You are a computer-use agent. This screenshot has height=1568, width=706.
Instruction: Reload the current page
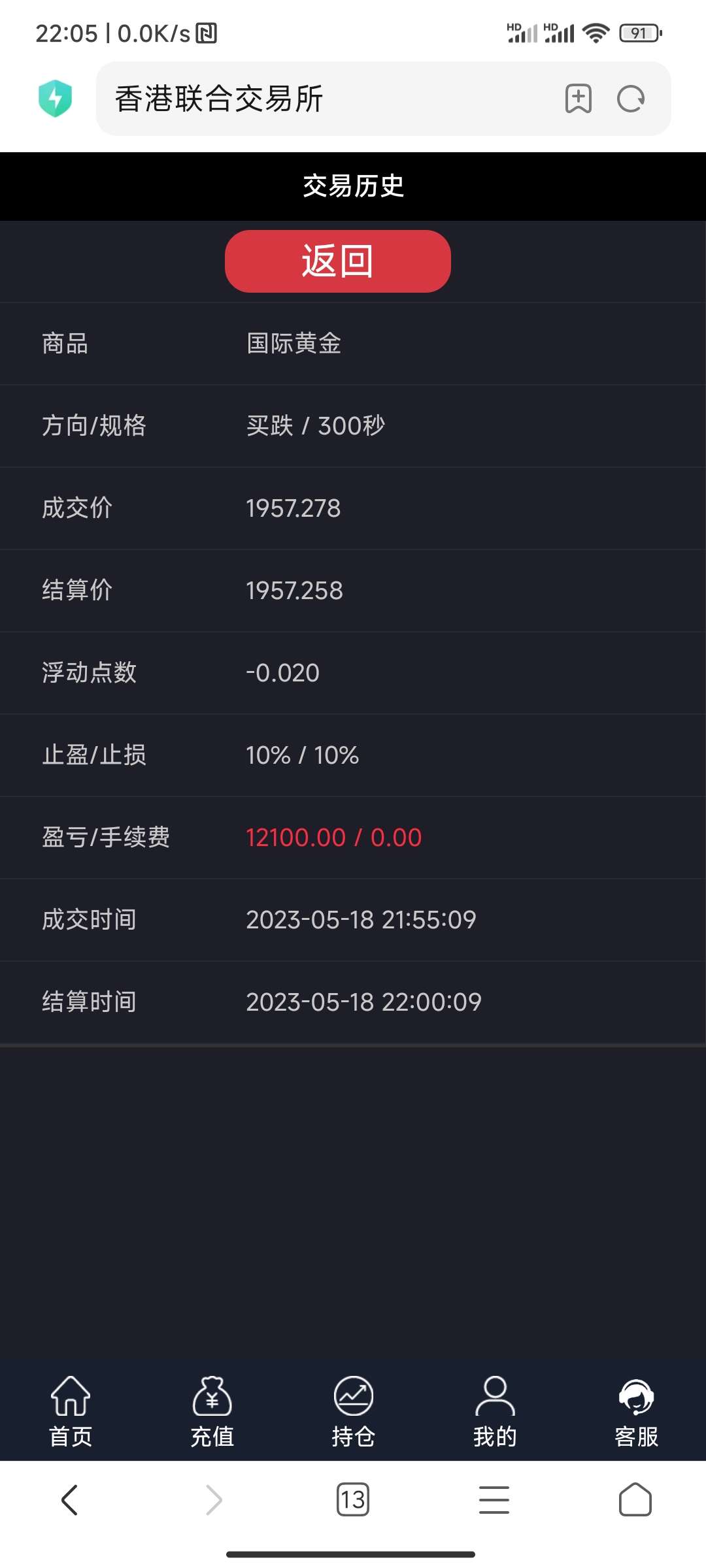(631, 99)
